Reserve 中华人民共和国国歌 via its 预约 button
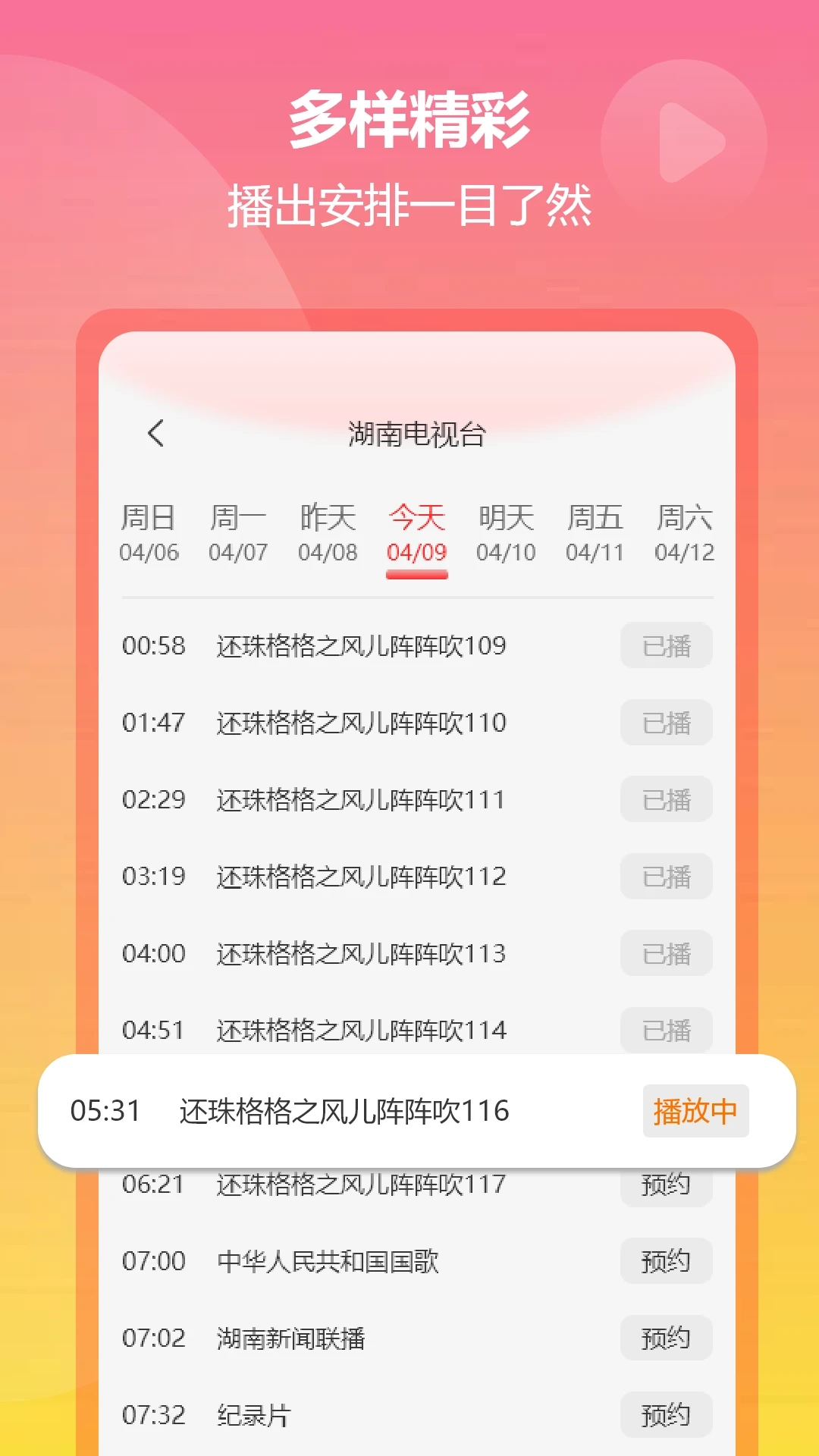 pos(665,1260)
